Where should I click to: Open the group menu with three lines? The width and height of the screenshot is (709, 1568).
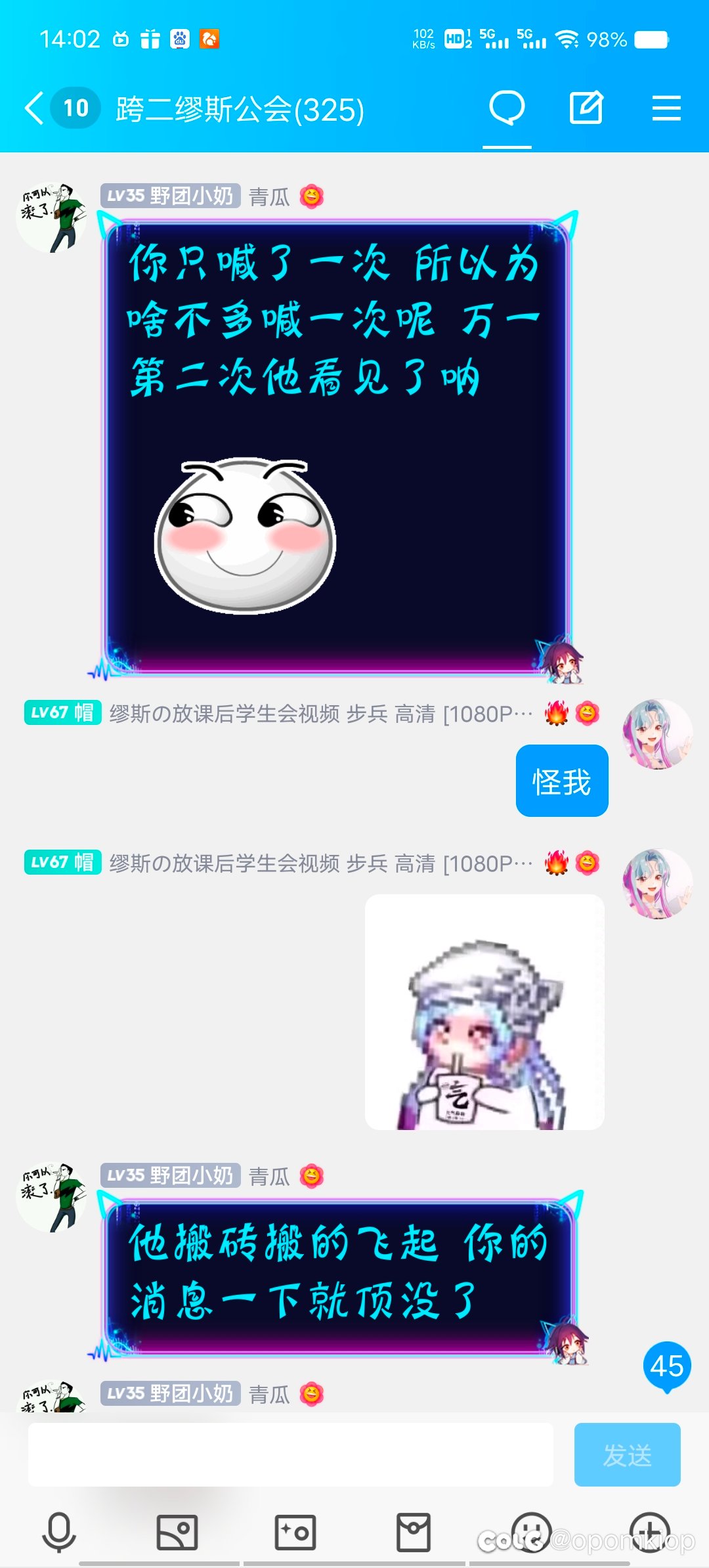point(666,108)
